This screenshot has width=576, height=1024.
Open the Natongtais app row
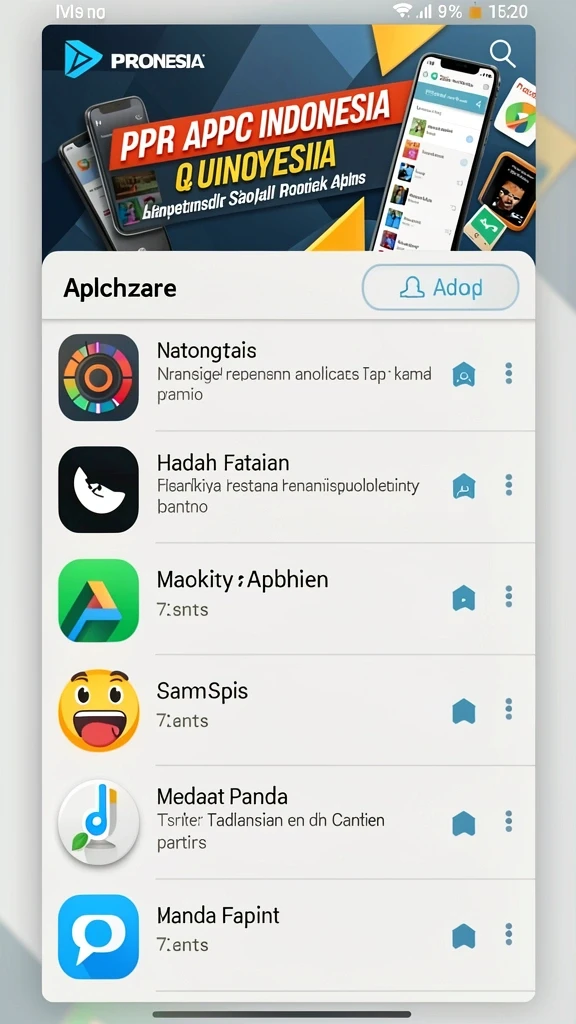288,376
